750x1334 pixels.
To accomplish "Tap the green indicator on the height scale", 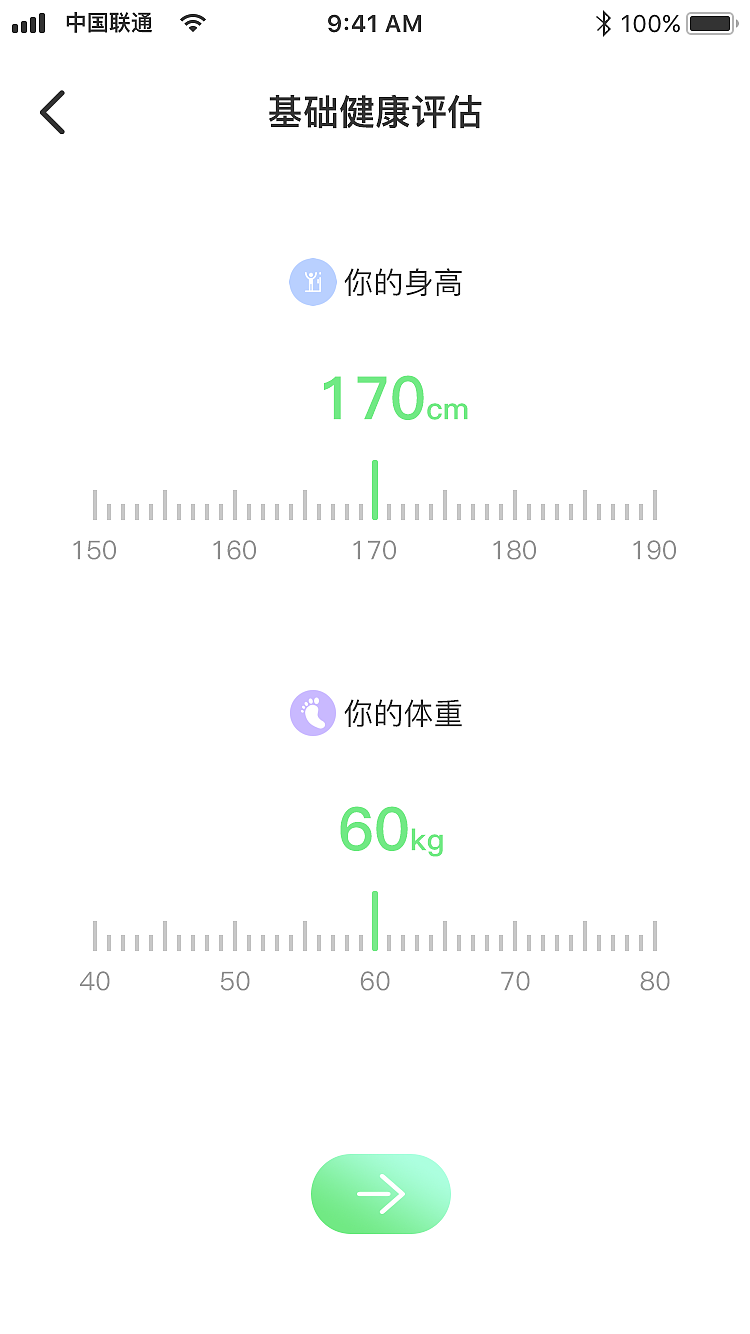I will point(375,487).
